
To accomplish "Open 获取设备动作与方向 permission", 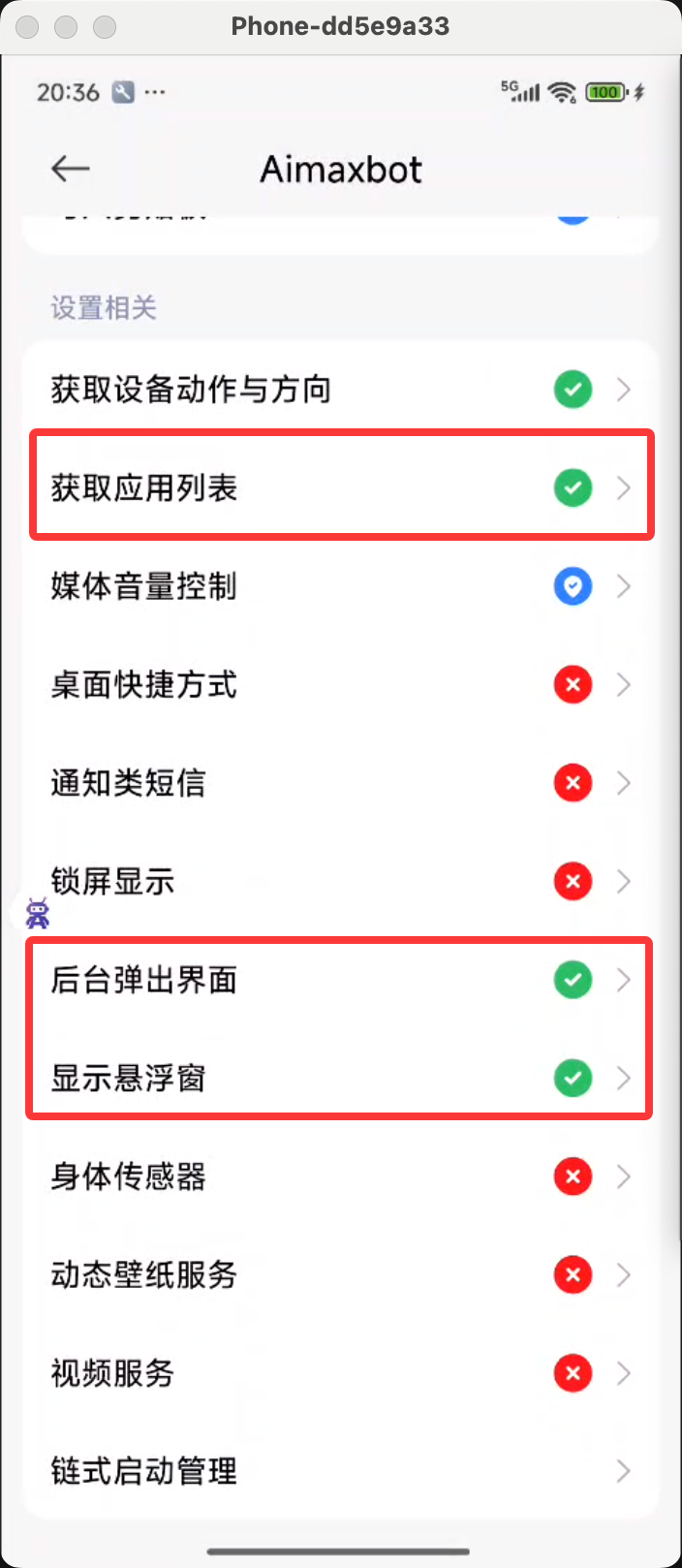I will (340, 390).
